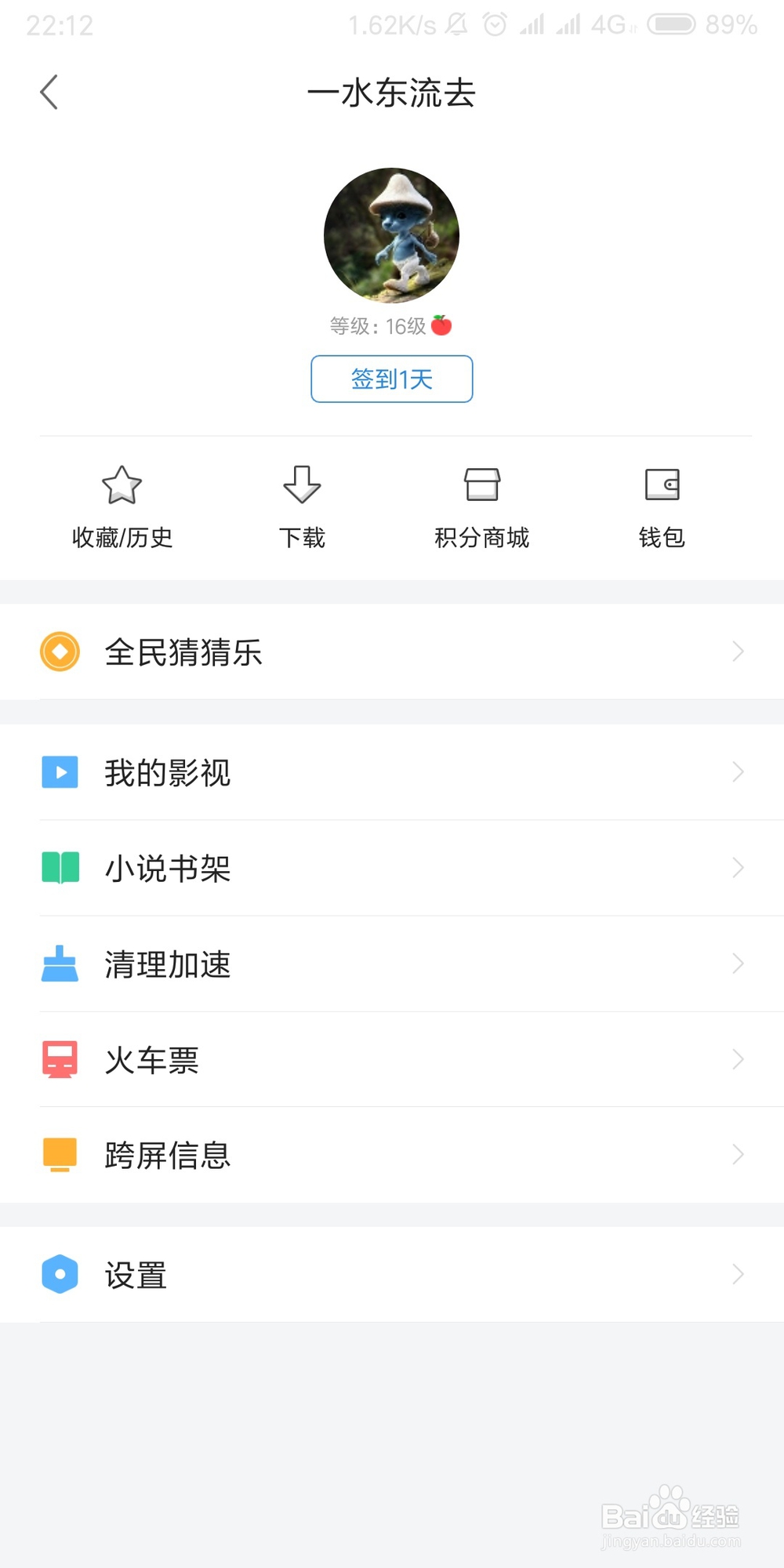This screenshot has height=1568, width=784.
Task: Open 我的影视 my videos
Action: 392,772
